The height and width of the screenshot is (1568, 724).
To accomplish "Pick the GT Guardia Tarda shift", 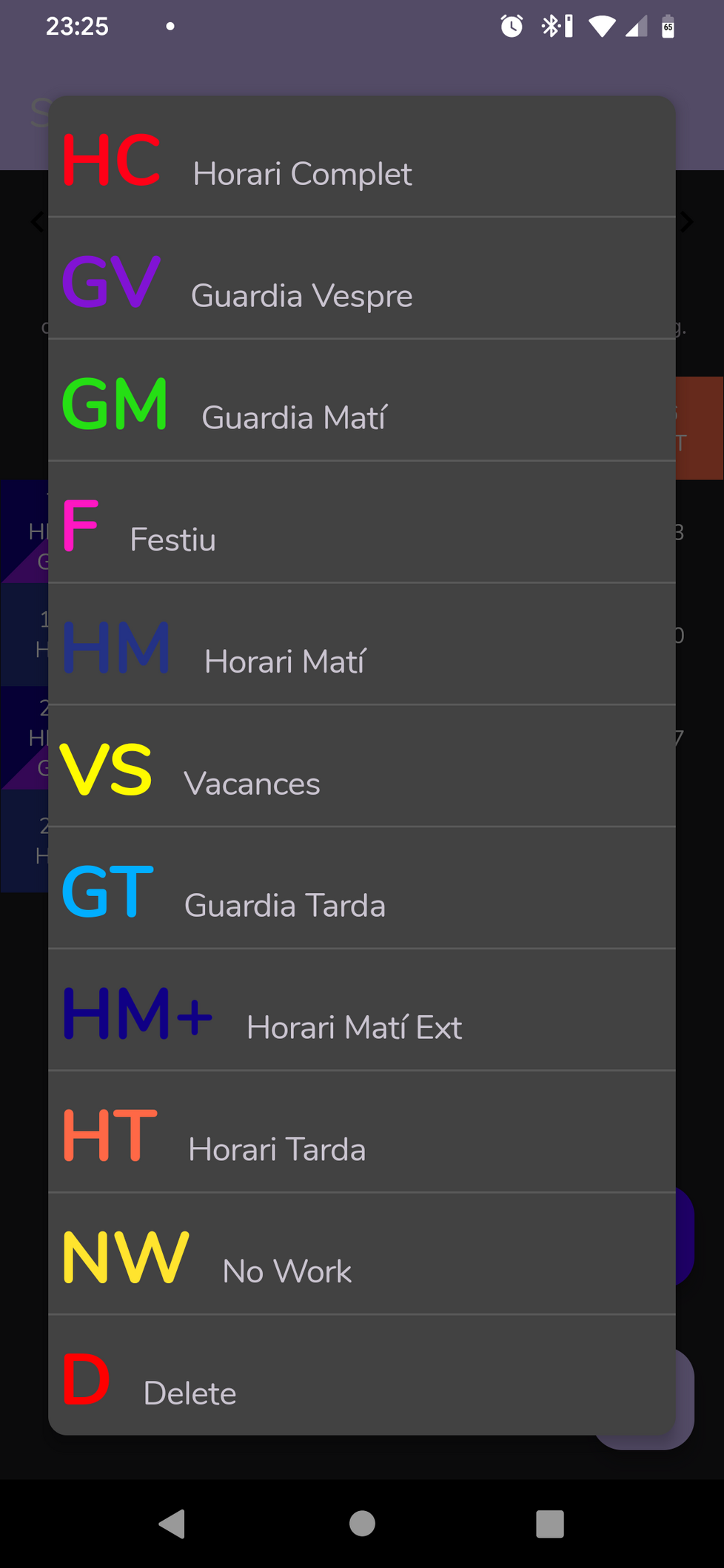I will pyautogui.click(x=362, y=888).
